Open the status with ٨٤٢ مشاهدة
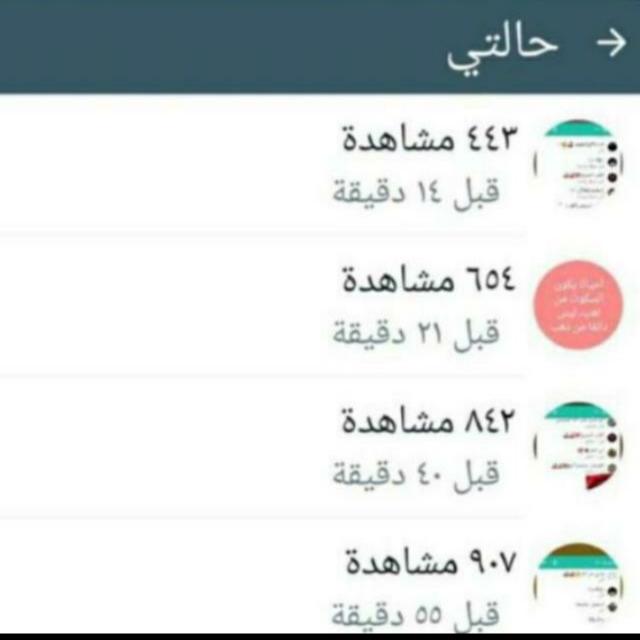The height and width of the screenshot is (640, 640). click(430, 446)
